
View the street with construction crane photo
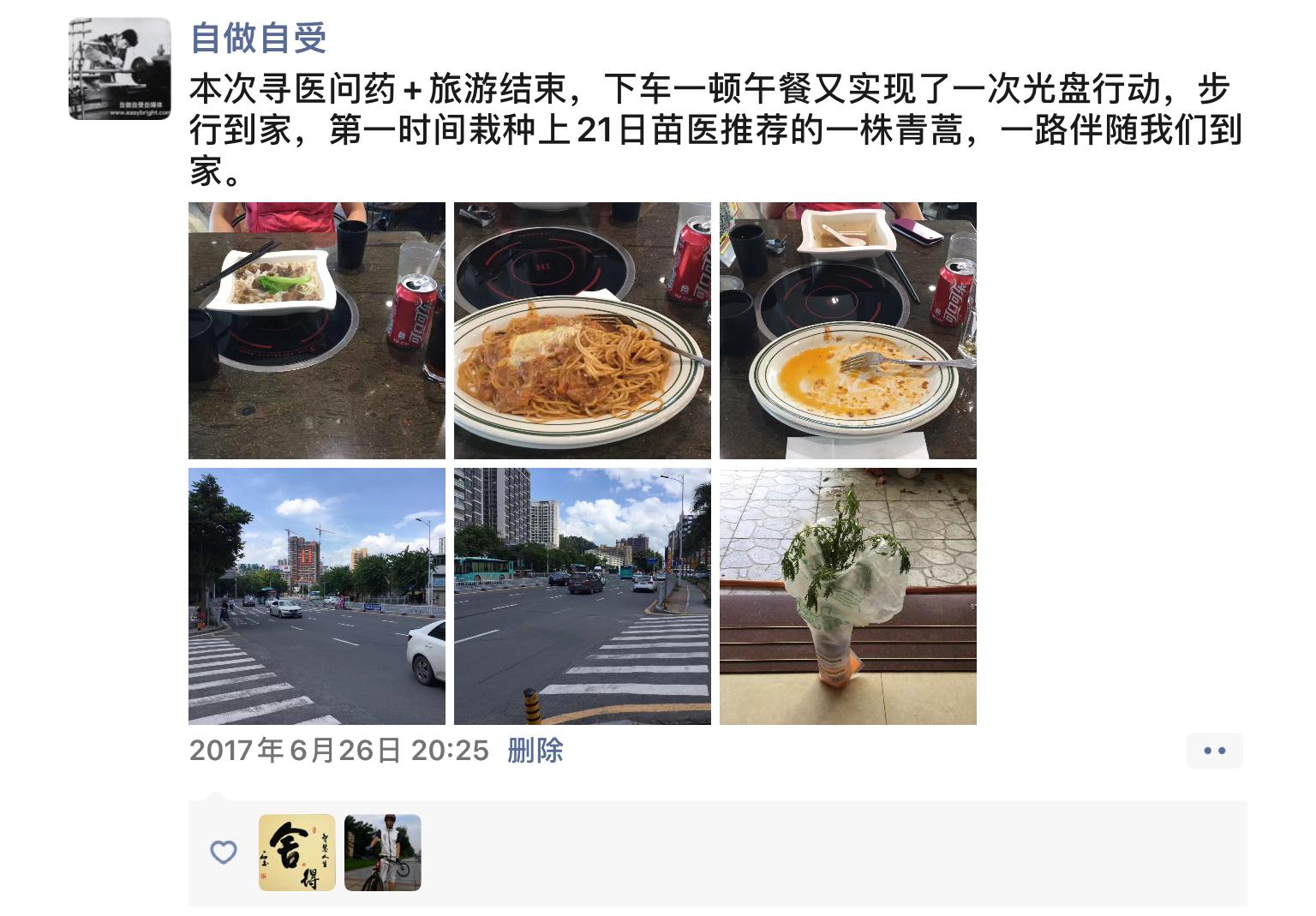317,596
